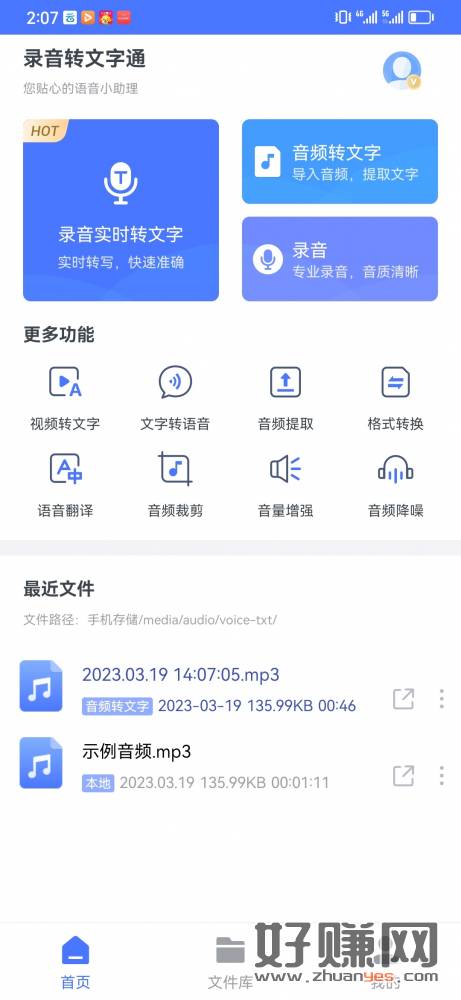Open 音频降噪 tool

(395, 485)
